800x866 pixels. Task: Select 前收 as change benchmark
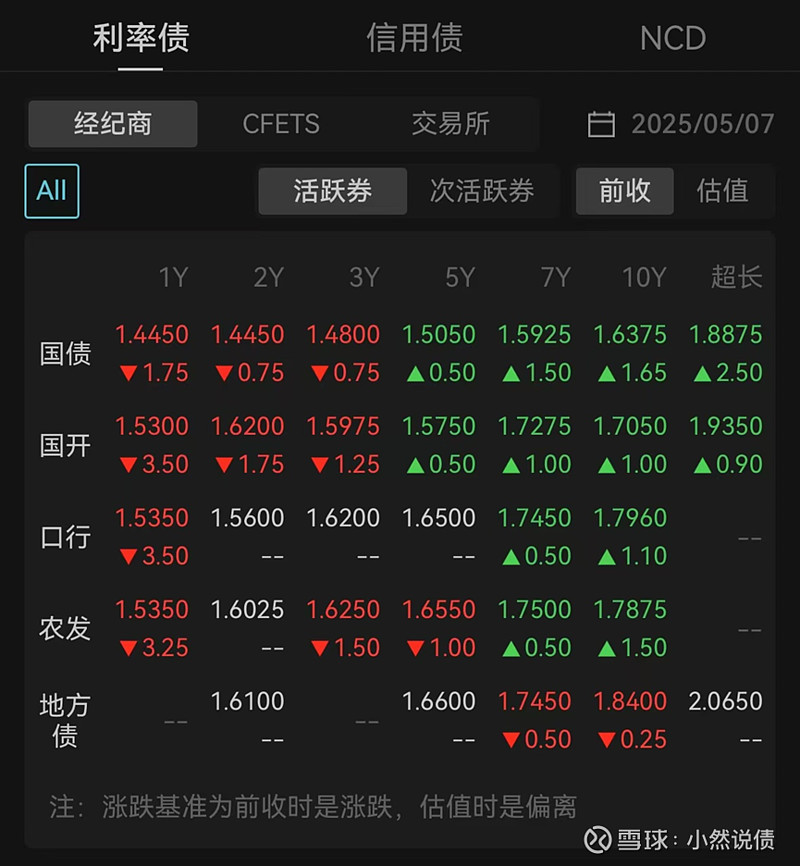pos(625,190)
